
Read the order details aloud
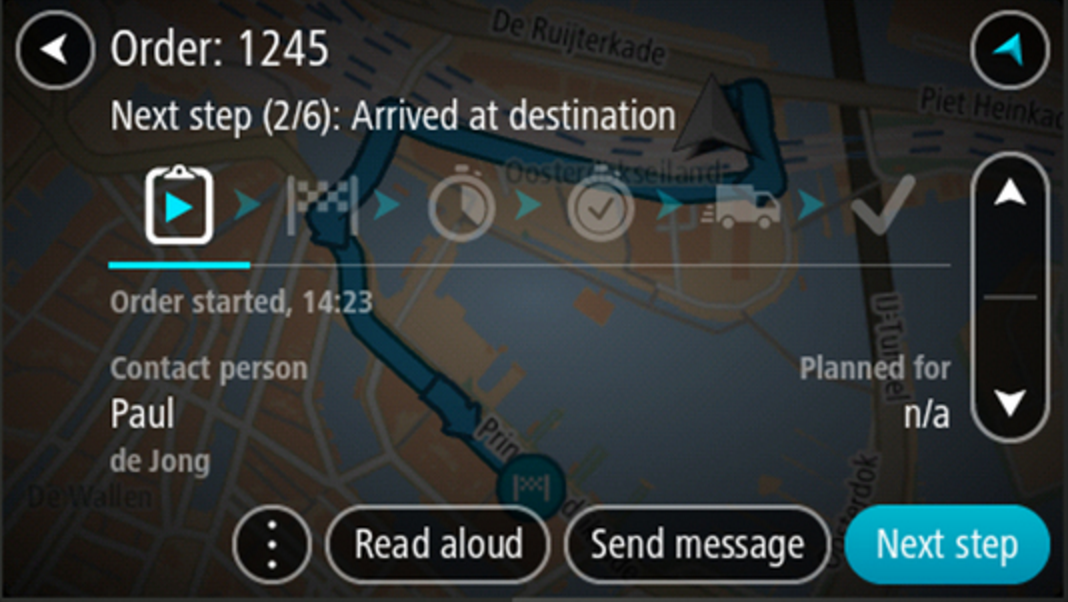438,545
